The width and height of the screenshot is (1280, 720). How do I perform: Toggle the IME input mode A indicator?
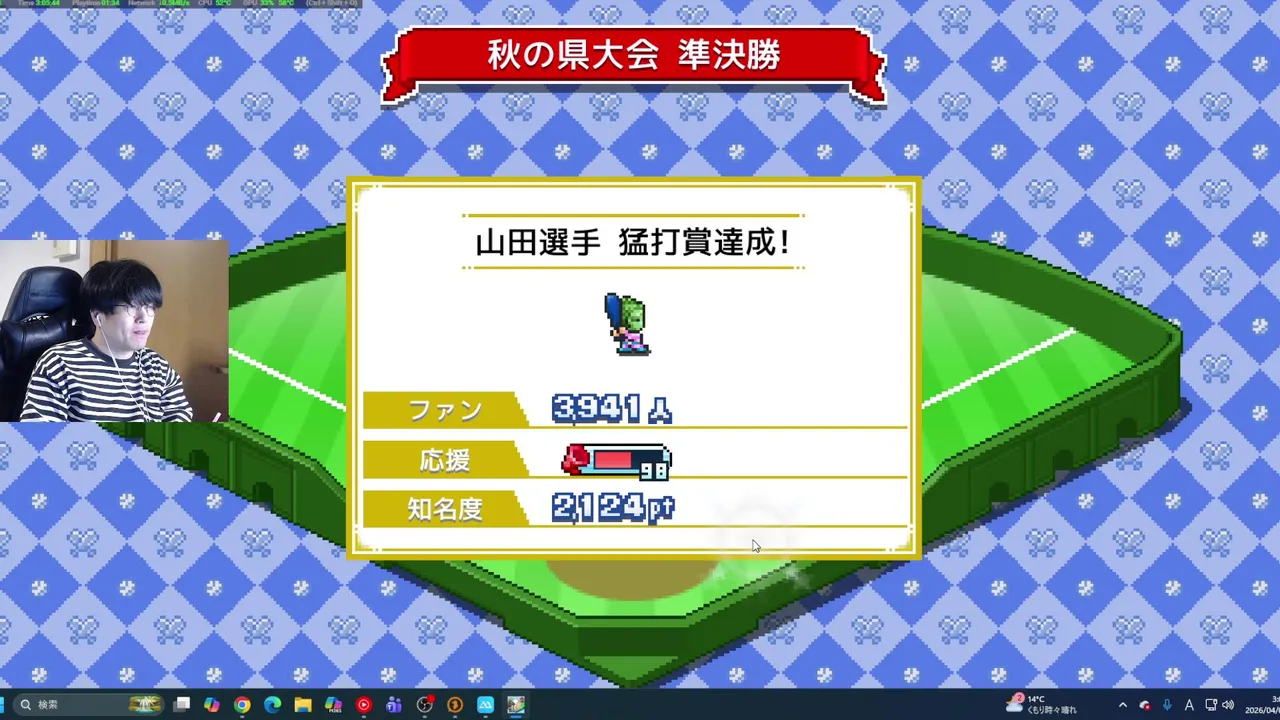point(1189,705)
